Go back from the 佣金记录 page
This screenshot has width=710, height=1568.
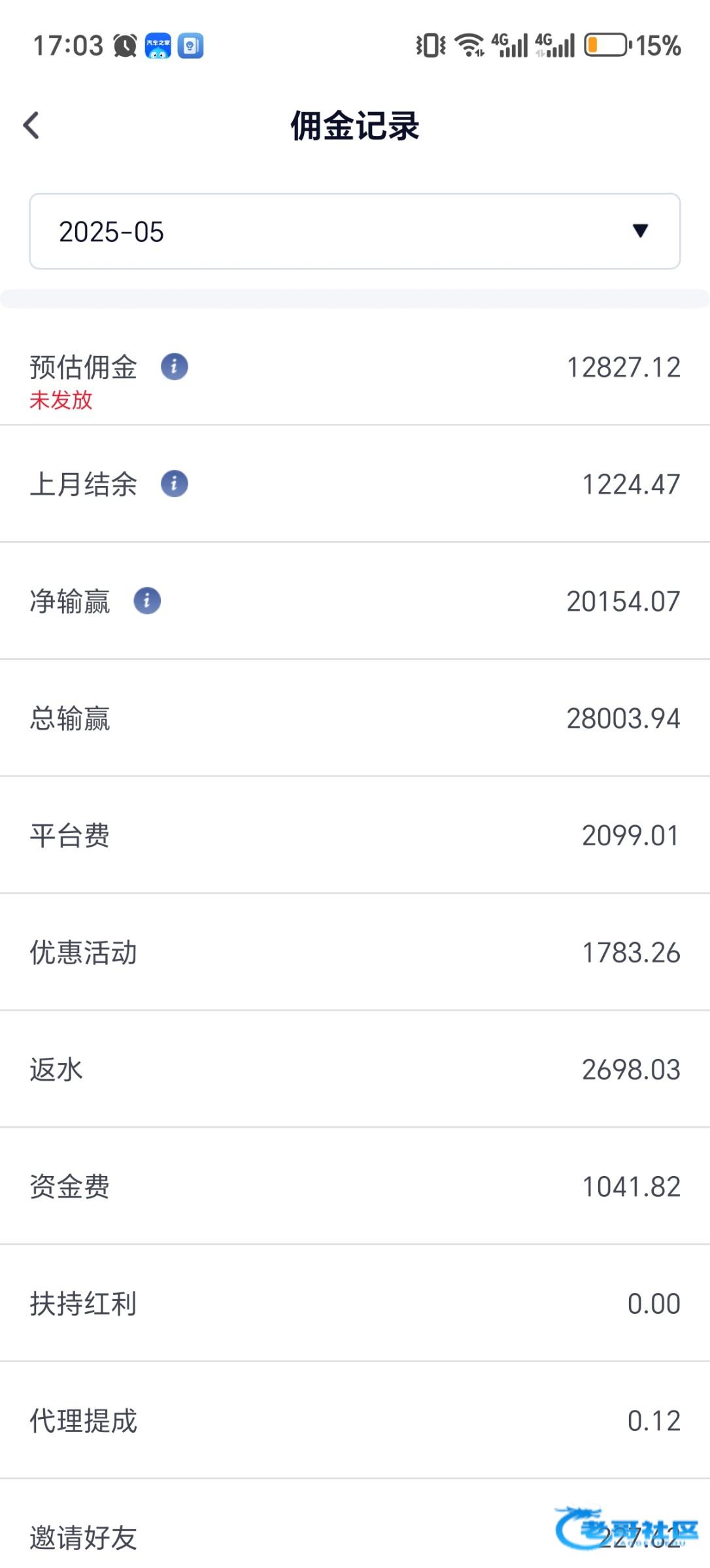31,125
